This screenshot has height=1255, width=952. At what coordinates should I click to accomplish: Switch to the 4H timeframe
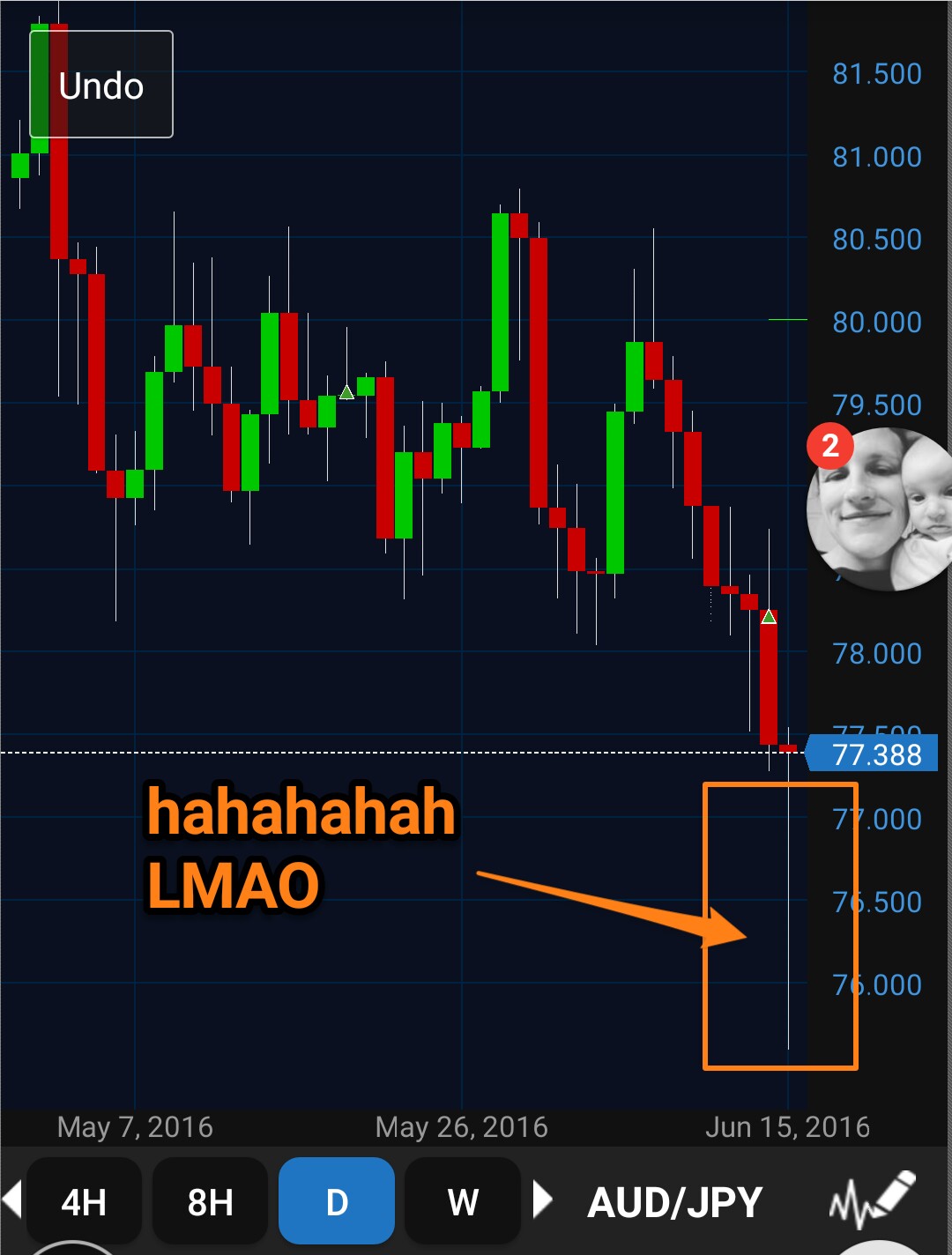[84, 1201]
